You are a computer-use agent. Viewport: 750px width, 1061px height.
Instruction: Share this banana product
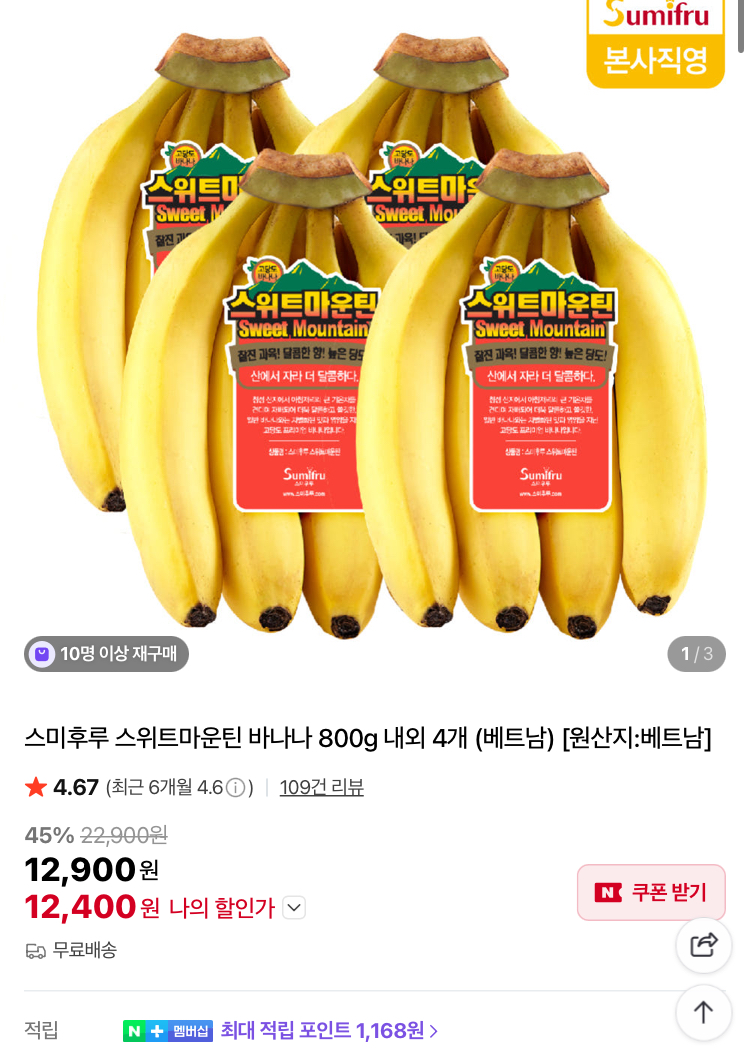tap(704, 945)
